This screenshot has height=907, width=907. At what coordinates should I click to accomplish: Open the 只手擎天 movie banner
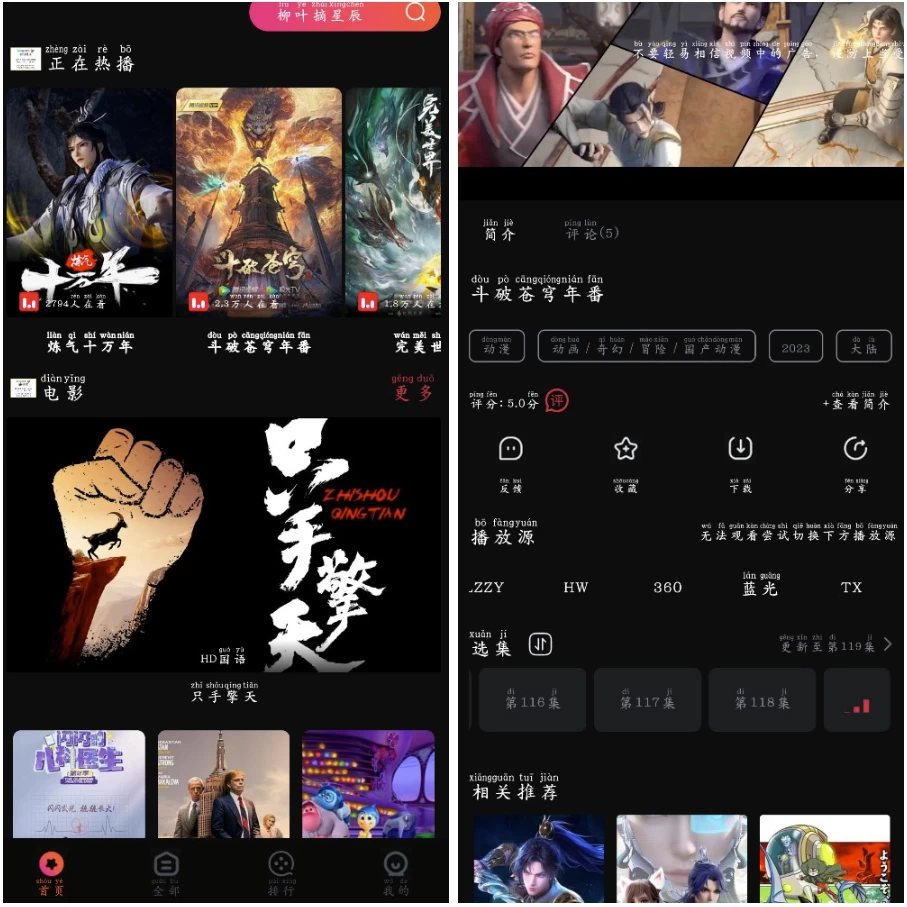click(x=223, y=545)
